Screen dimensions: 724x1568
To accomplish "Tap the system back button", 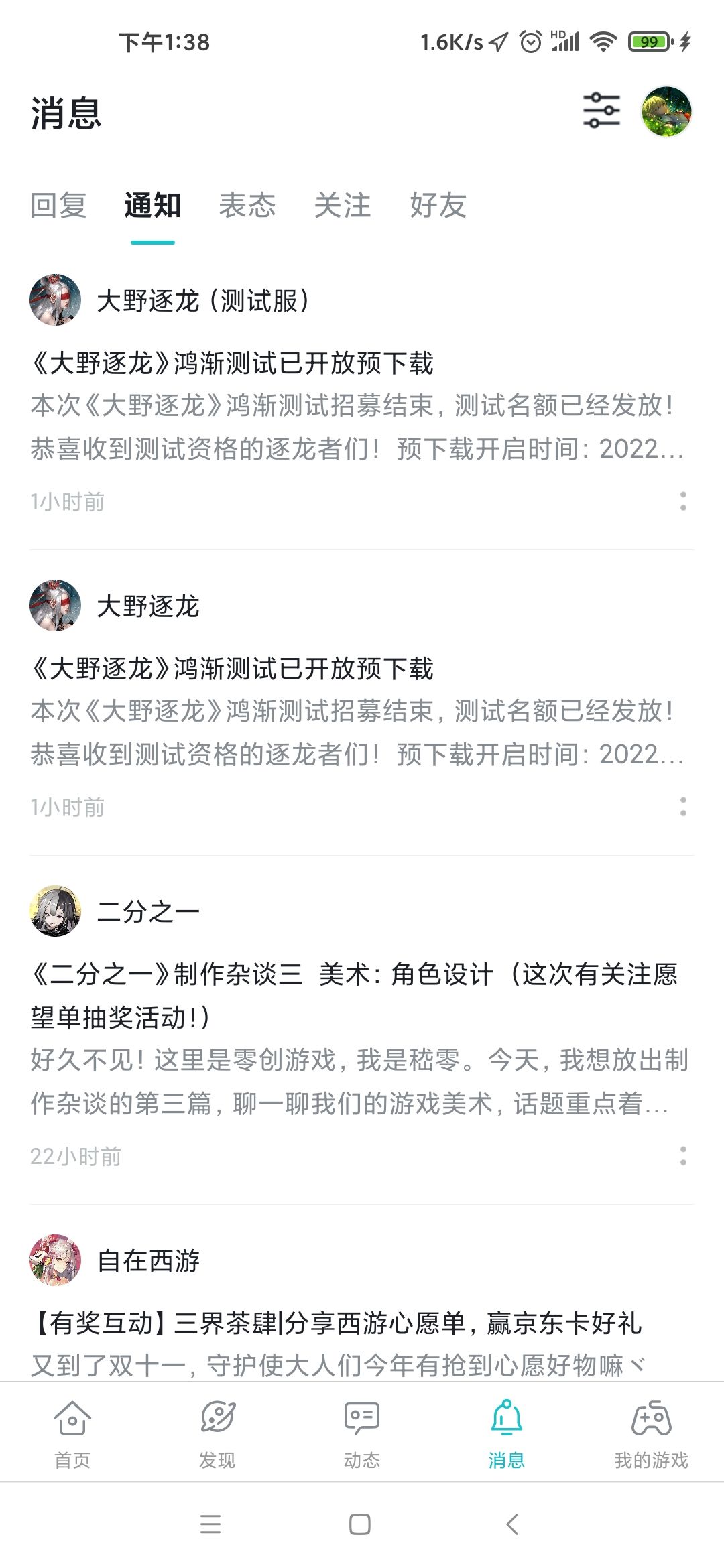I will click(x=512, y=1524).
